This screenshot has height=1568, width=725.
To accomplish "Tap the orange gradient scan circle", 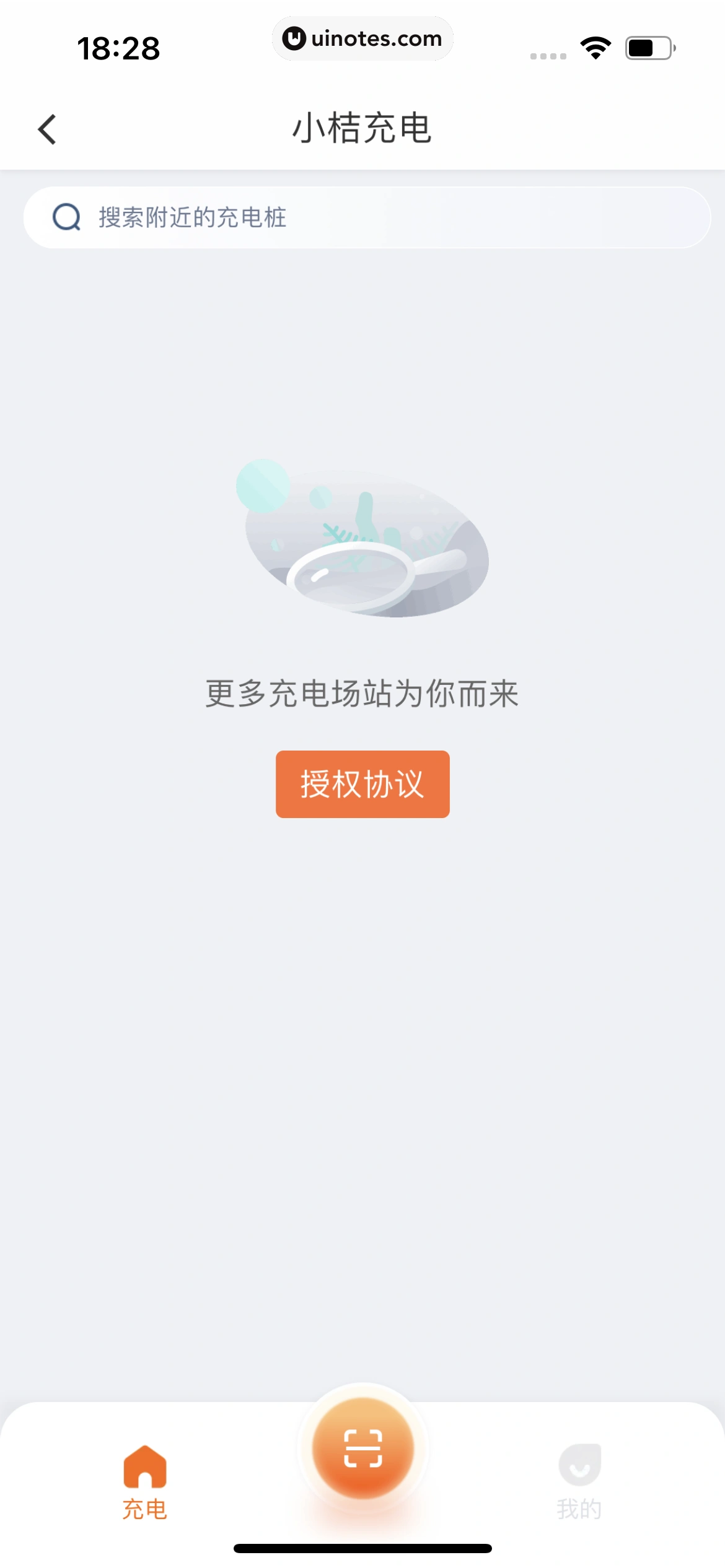I will click(362, 1446).
